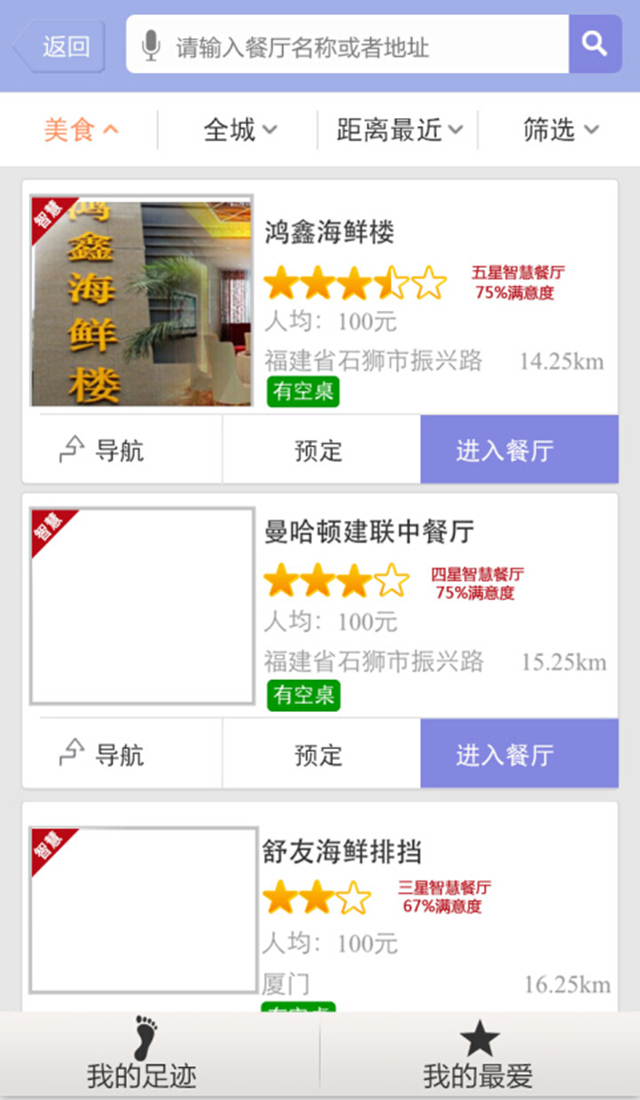640x1100 pixels.
Task: Switch to the 我的最爱 favorites tab
Action: pyautogui.click(x=478, y=1056)
